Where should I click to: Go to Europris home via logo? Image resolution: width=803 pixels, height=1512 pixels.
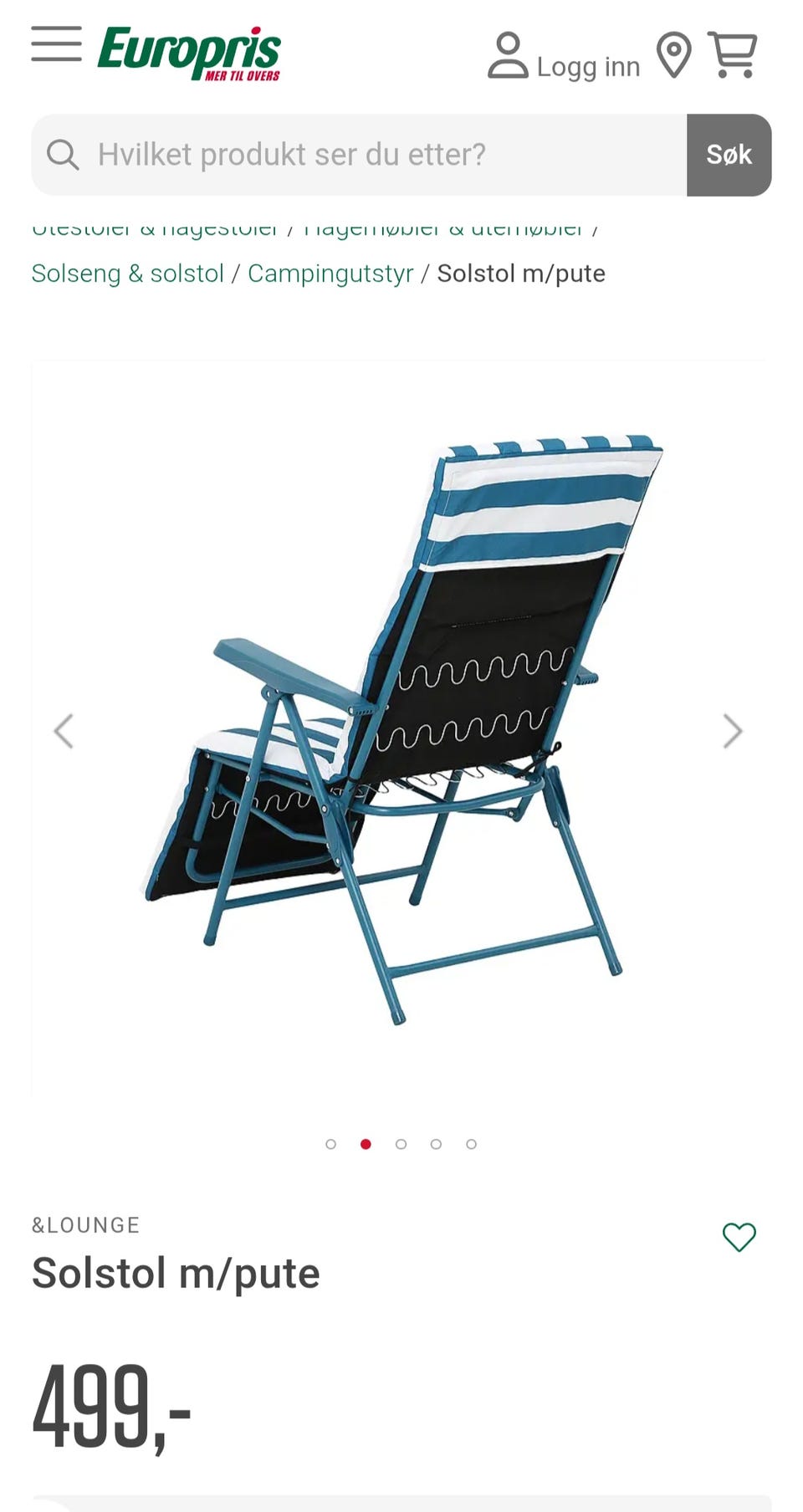pos(189,53)
